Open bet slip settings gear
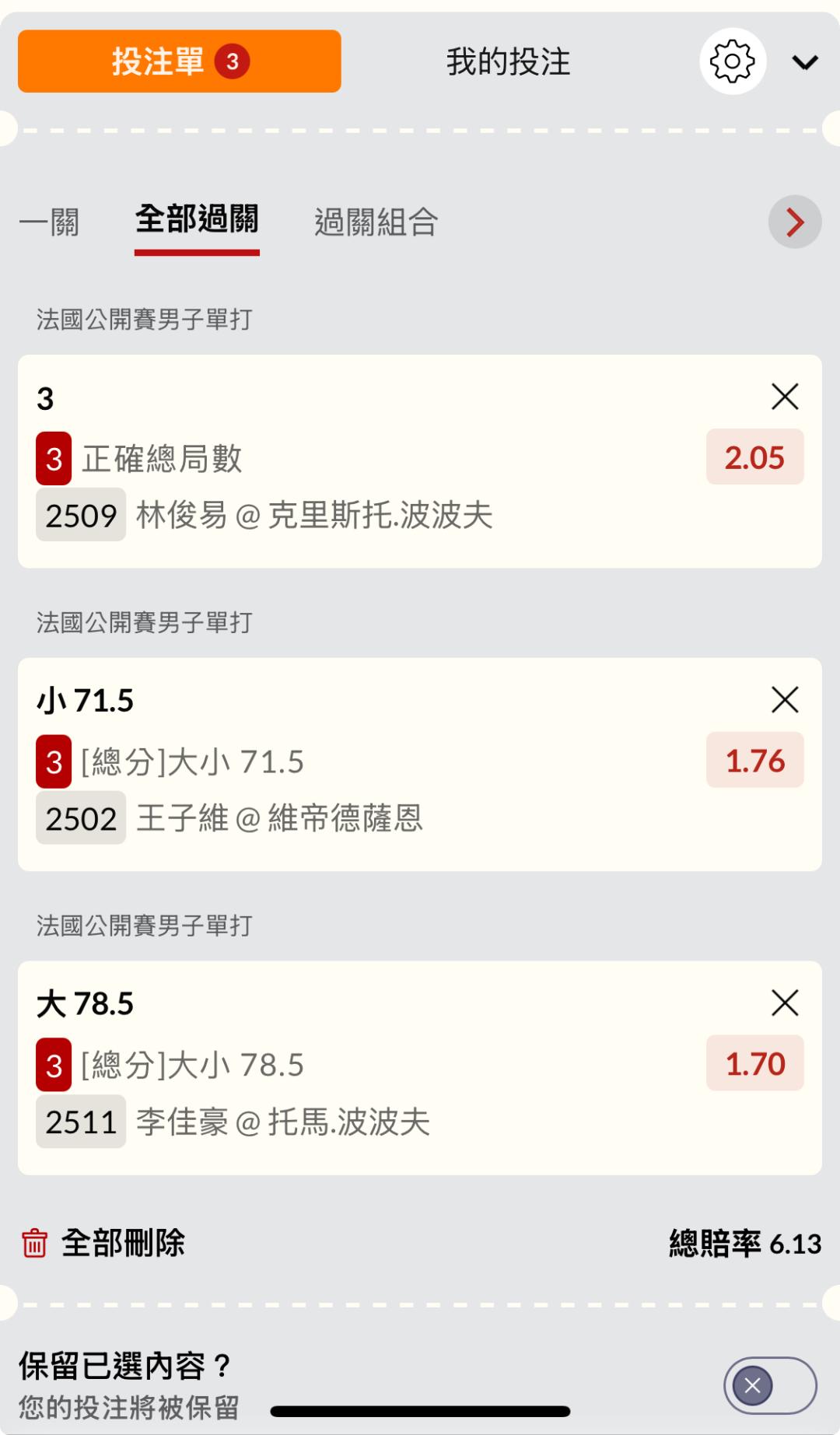This screenshot has height=1435, width=840. (733, 61)
